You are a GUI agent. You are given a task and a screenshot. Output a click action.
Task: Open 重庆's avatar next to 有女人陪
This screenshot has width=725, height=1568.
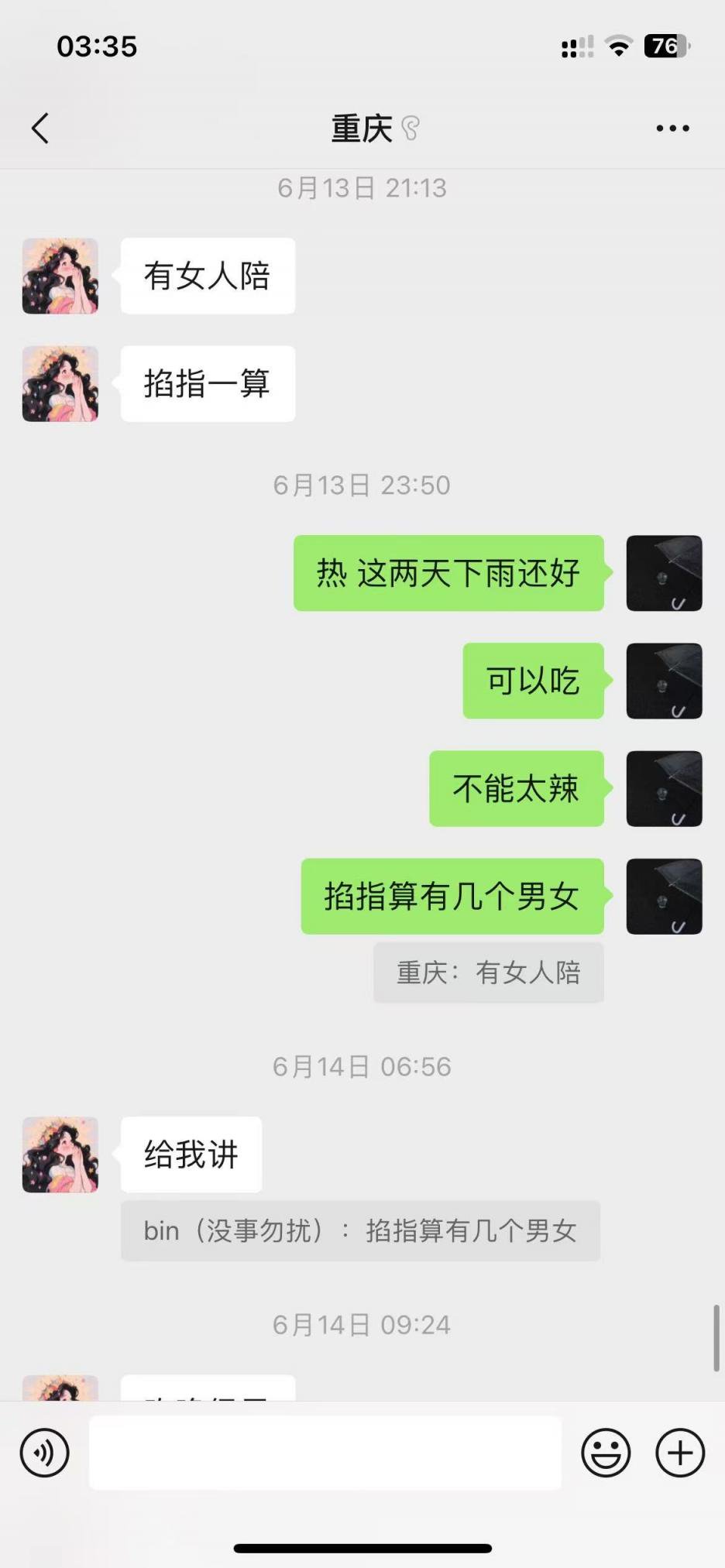60,276
